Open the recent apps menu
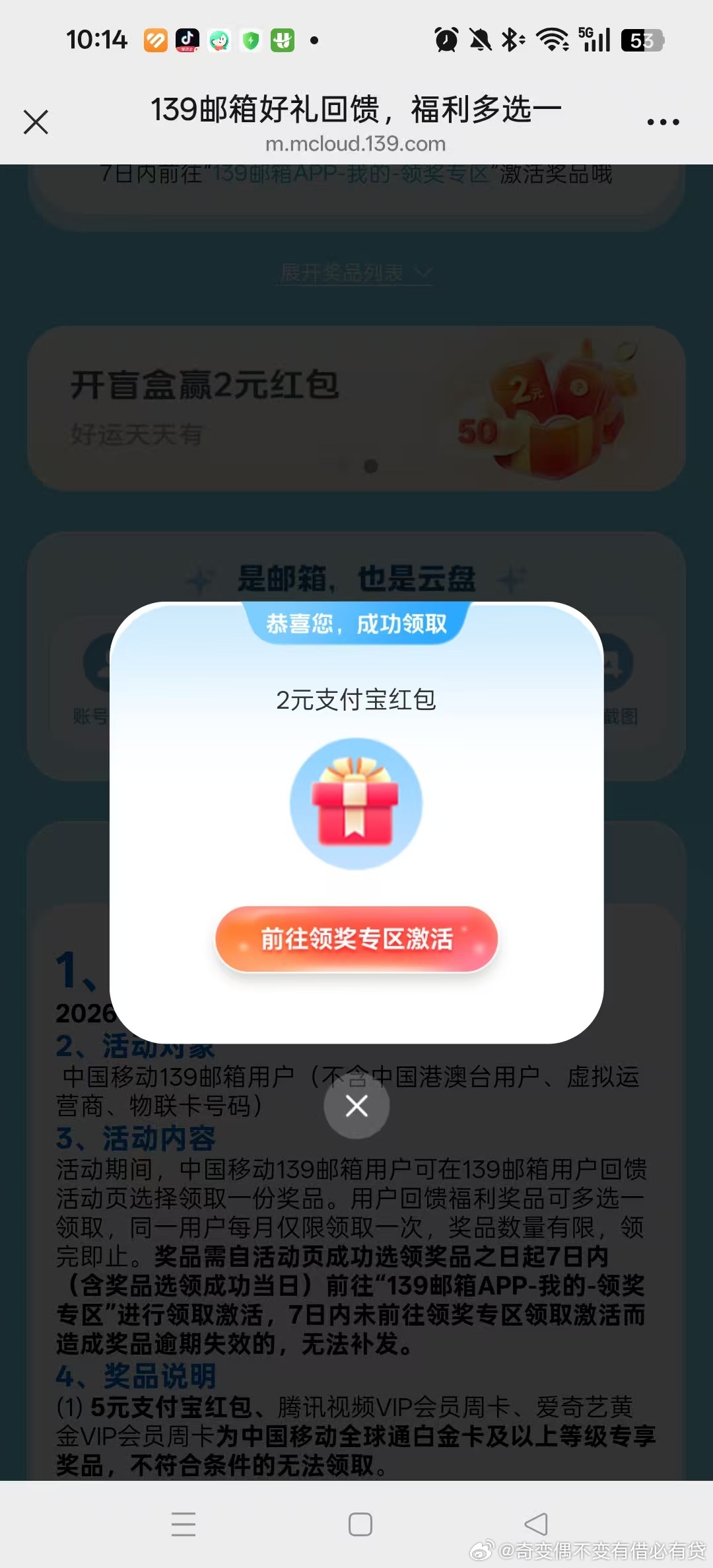 tap(183, 1524)
